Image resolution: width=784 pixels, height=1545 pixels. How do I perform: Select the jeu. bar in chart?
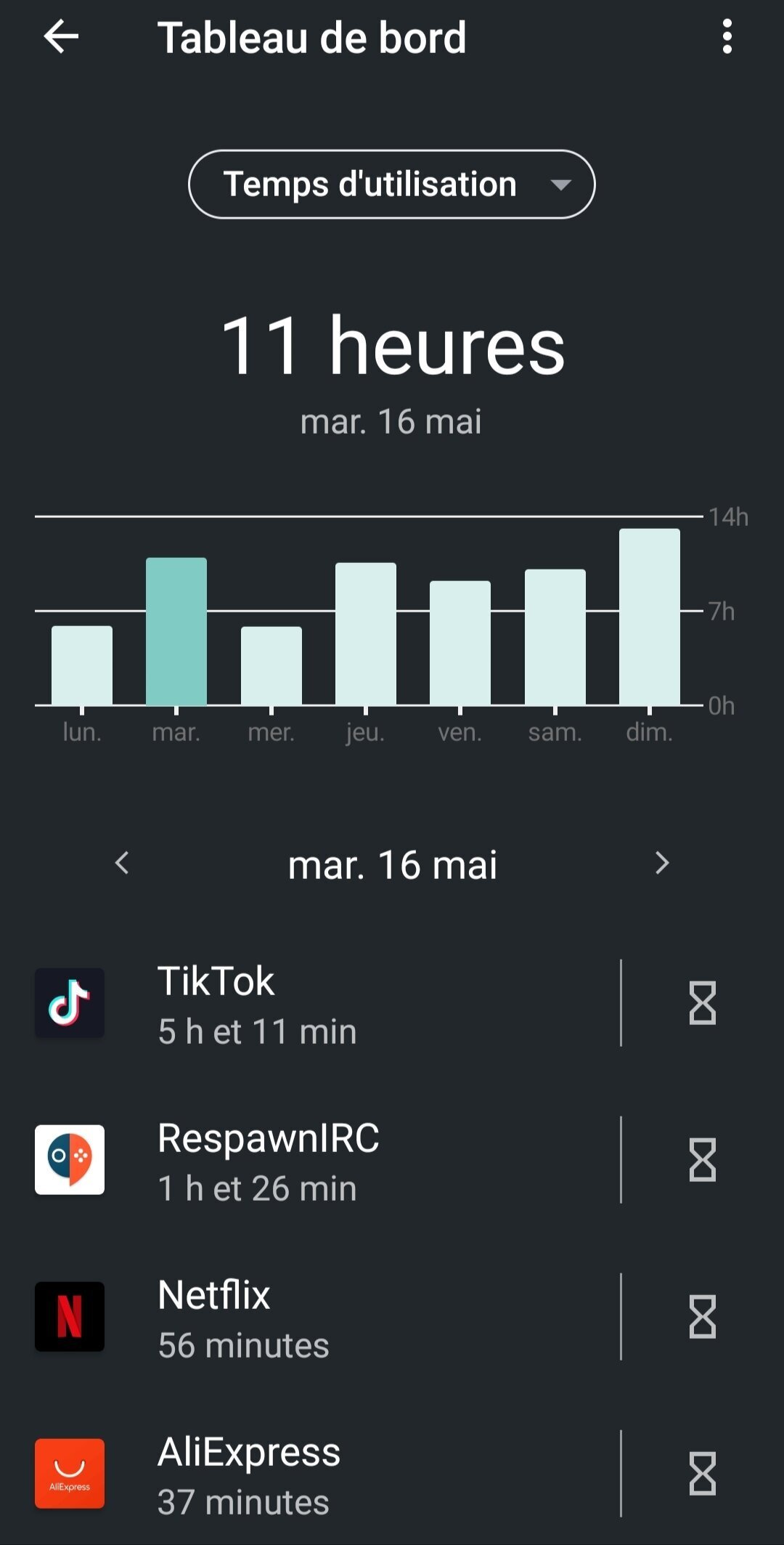(x=366, y=634)
